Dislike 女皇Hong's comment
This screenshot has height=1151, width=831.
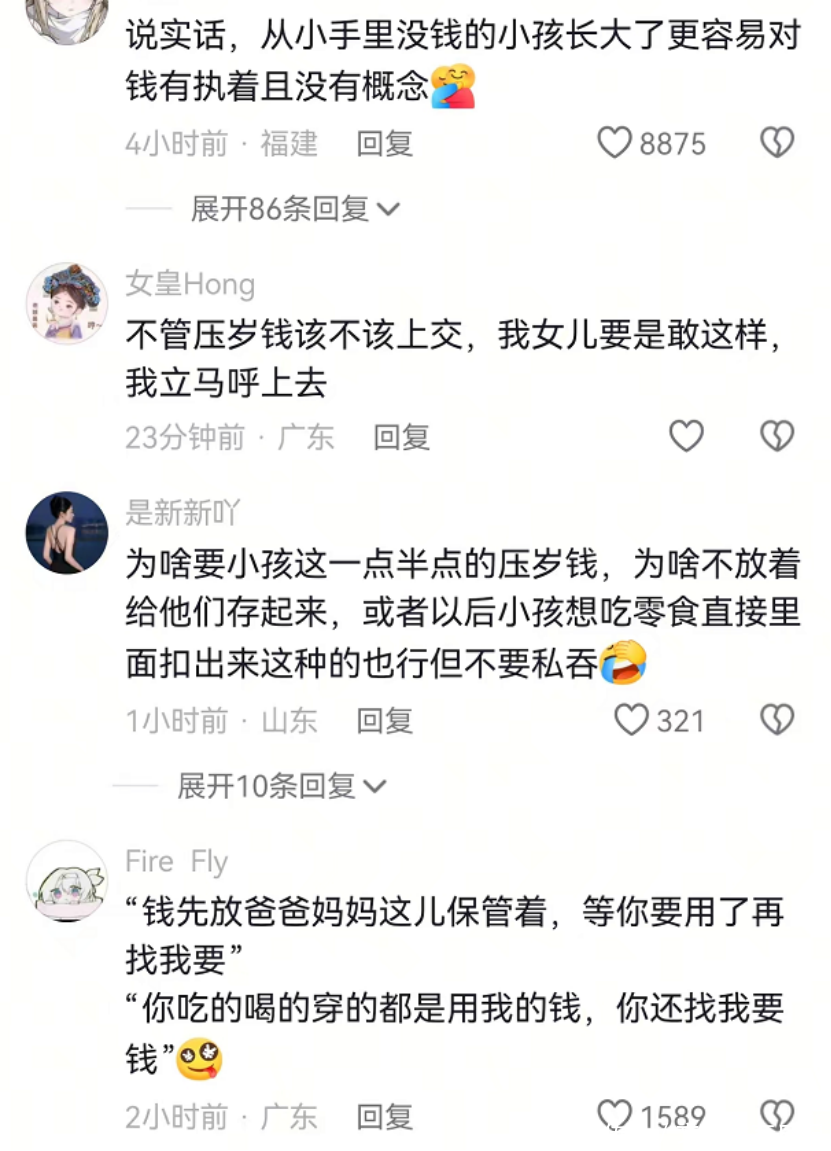pyautogui.click(x=777, y=436)
